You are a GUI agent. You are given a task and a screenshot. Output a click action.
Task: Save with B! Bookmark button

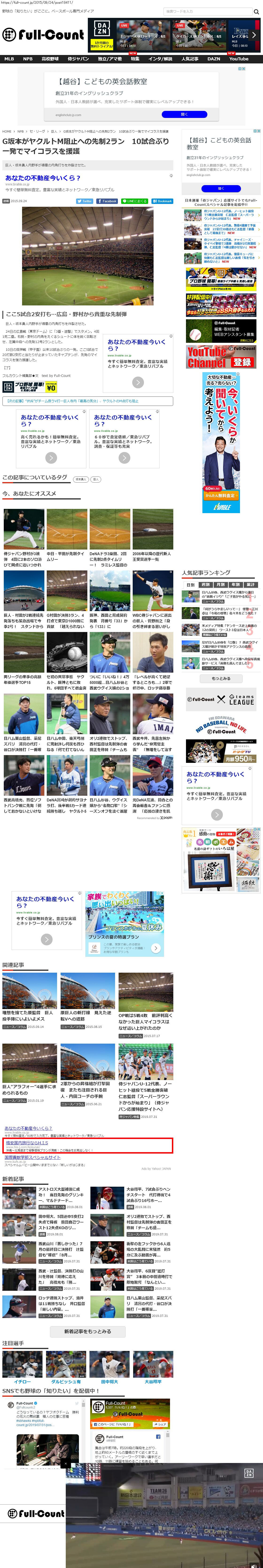(162, 201)
